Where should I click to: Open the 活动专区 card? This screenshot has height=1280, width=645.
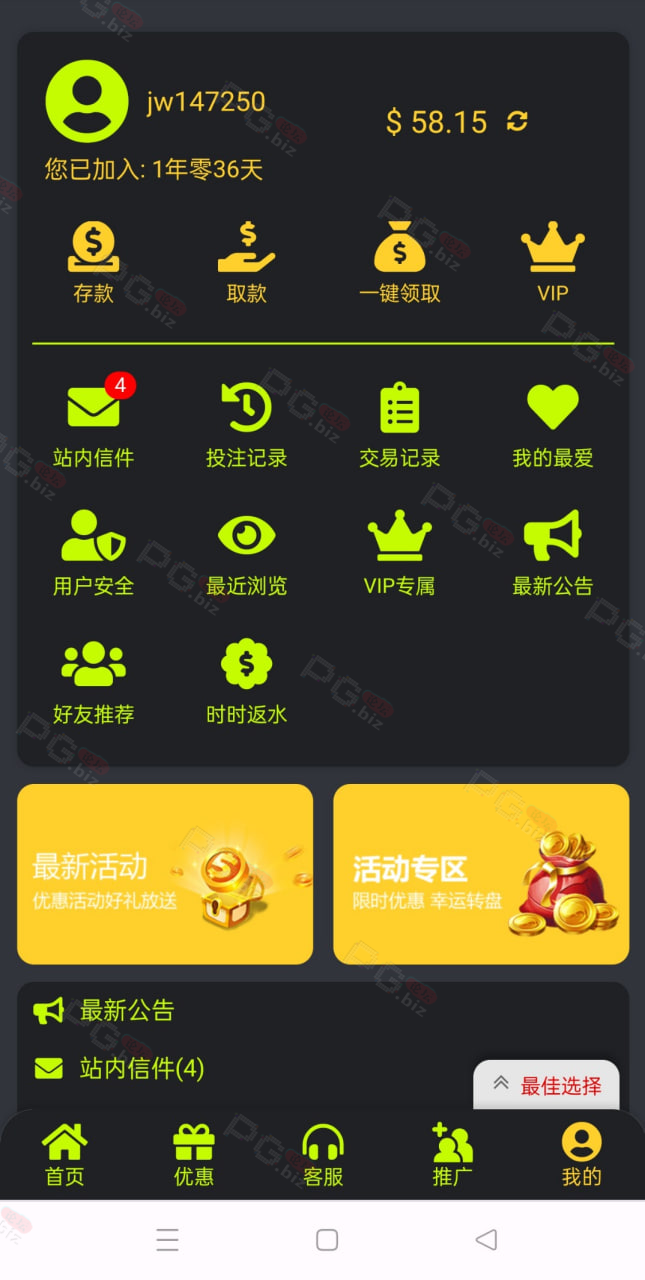pyautogui.click(x=481, y=874)
